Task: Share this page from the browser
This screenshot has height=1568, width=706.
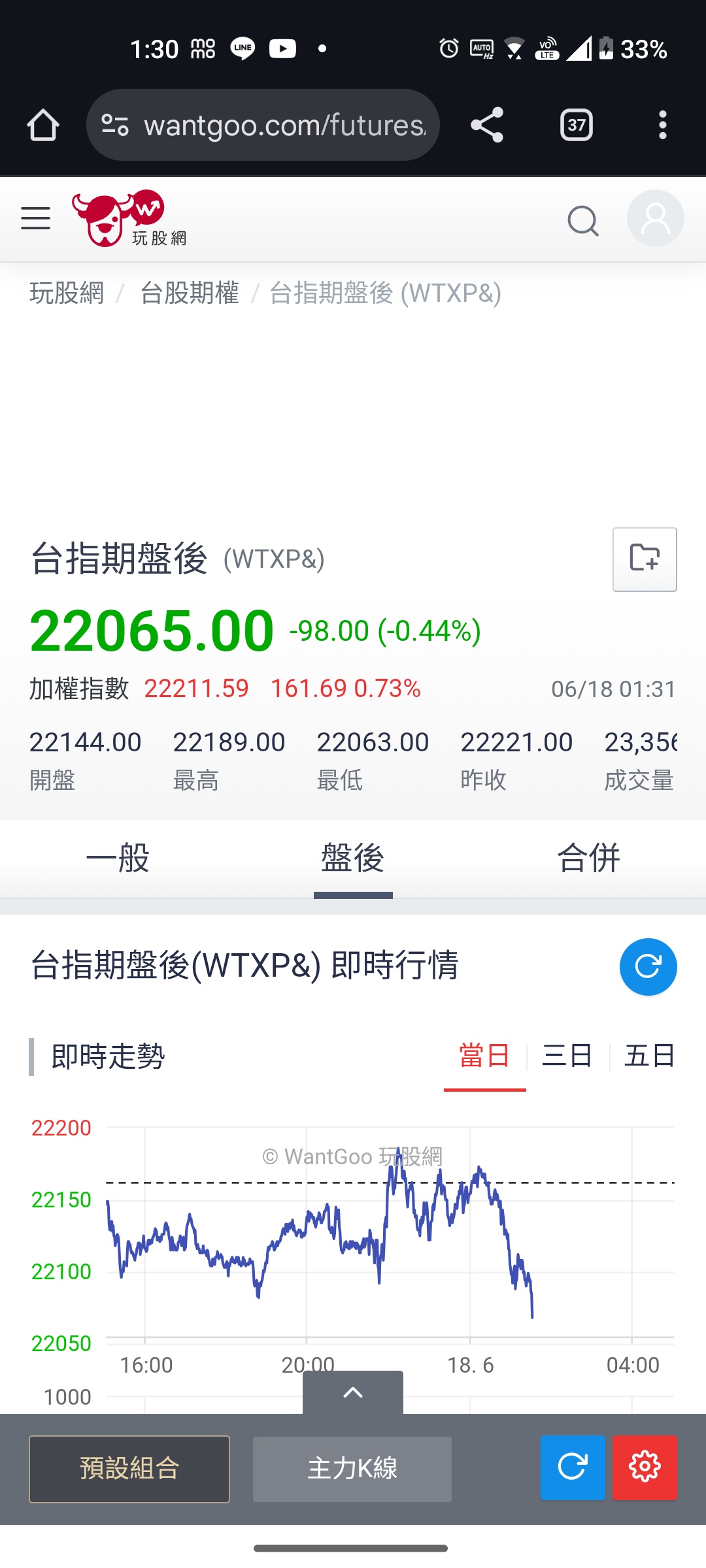Action: point(487,125)
